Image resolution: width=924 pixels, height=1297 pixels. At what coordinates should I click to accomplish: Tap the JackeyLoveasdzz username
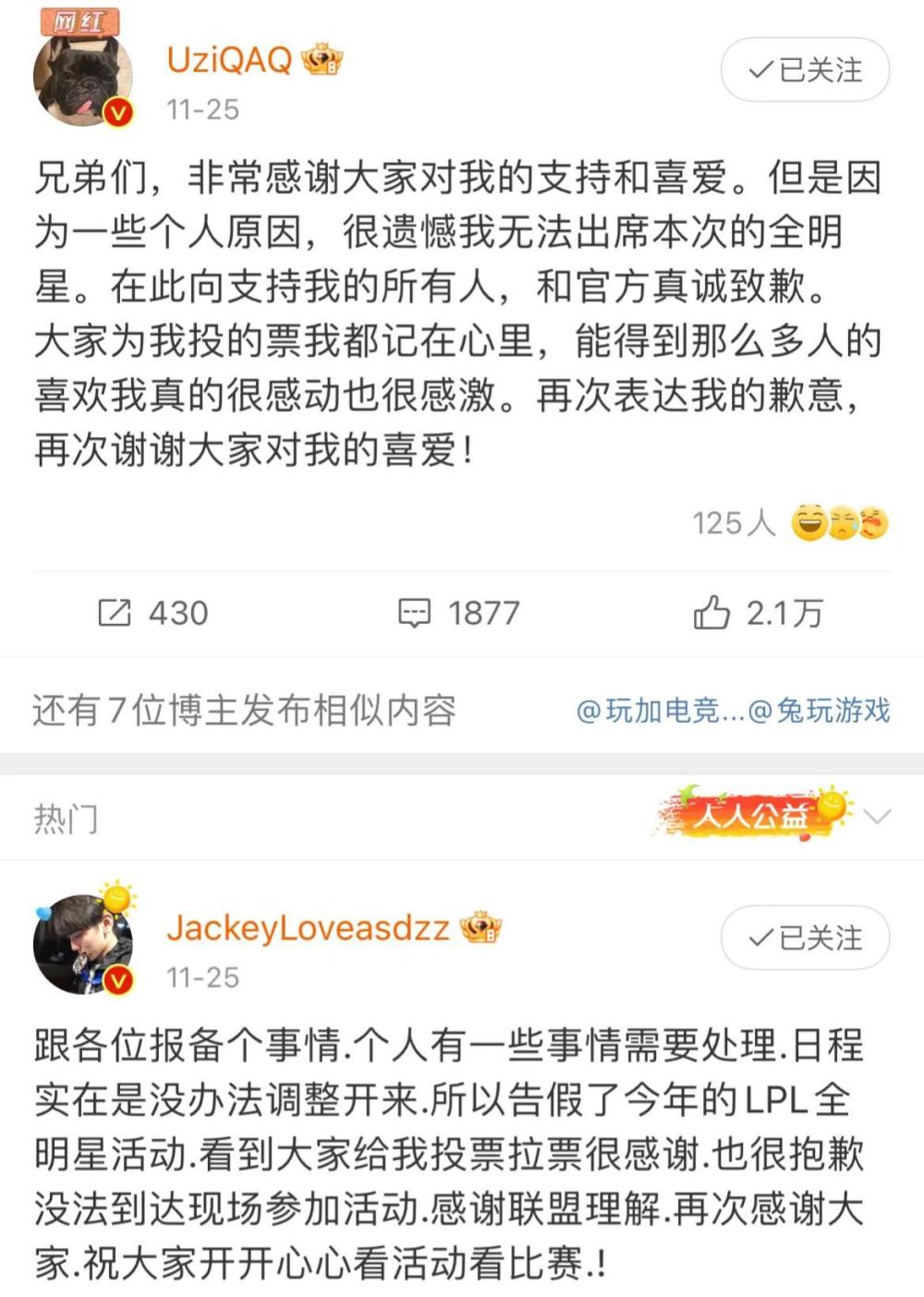[x=308, y=927]
